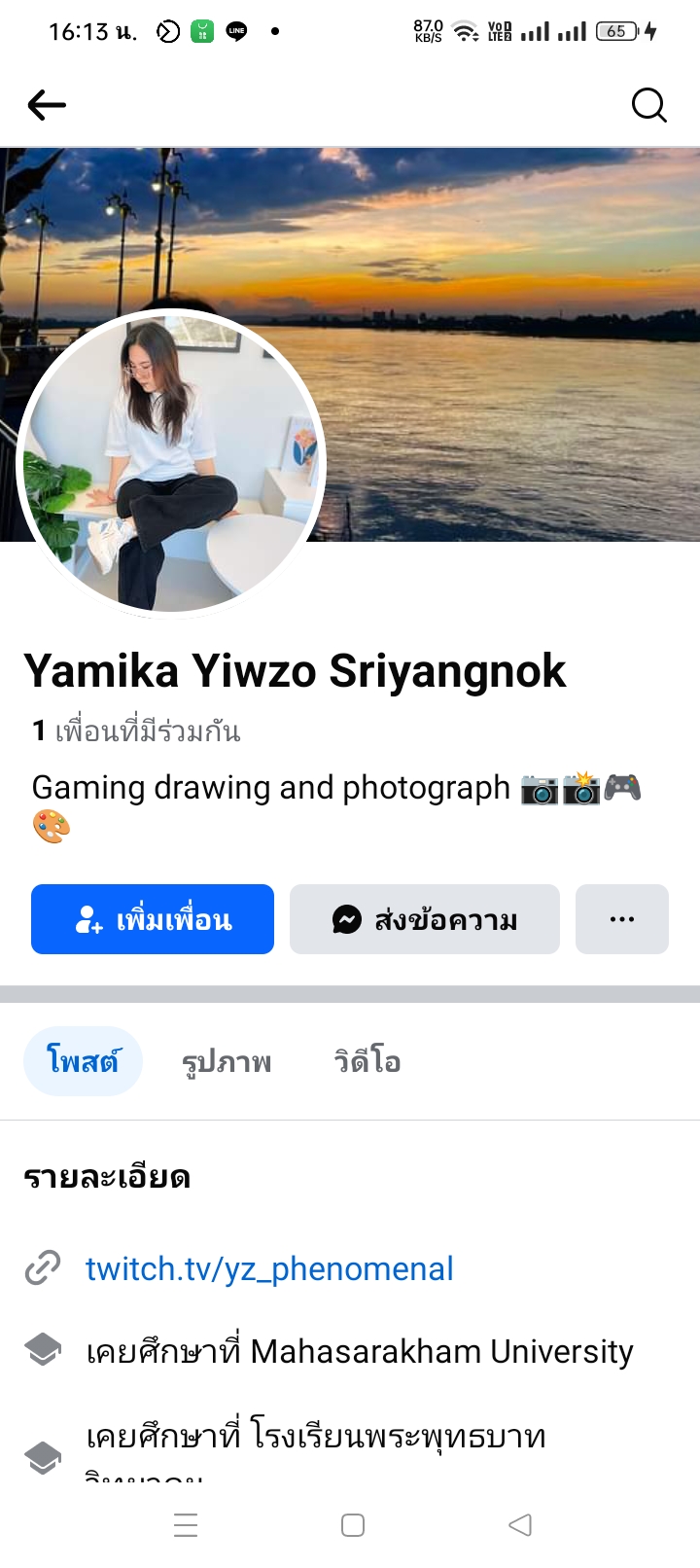700x1568 pixels.
Task: Open the twitch.tv/yz_phenomenal link
Action: point(269,1268)
